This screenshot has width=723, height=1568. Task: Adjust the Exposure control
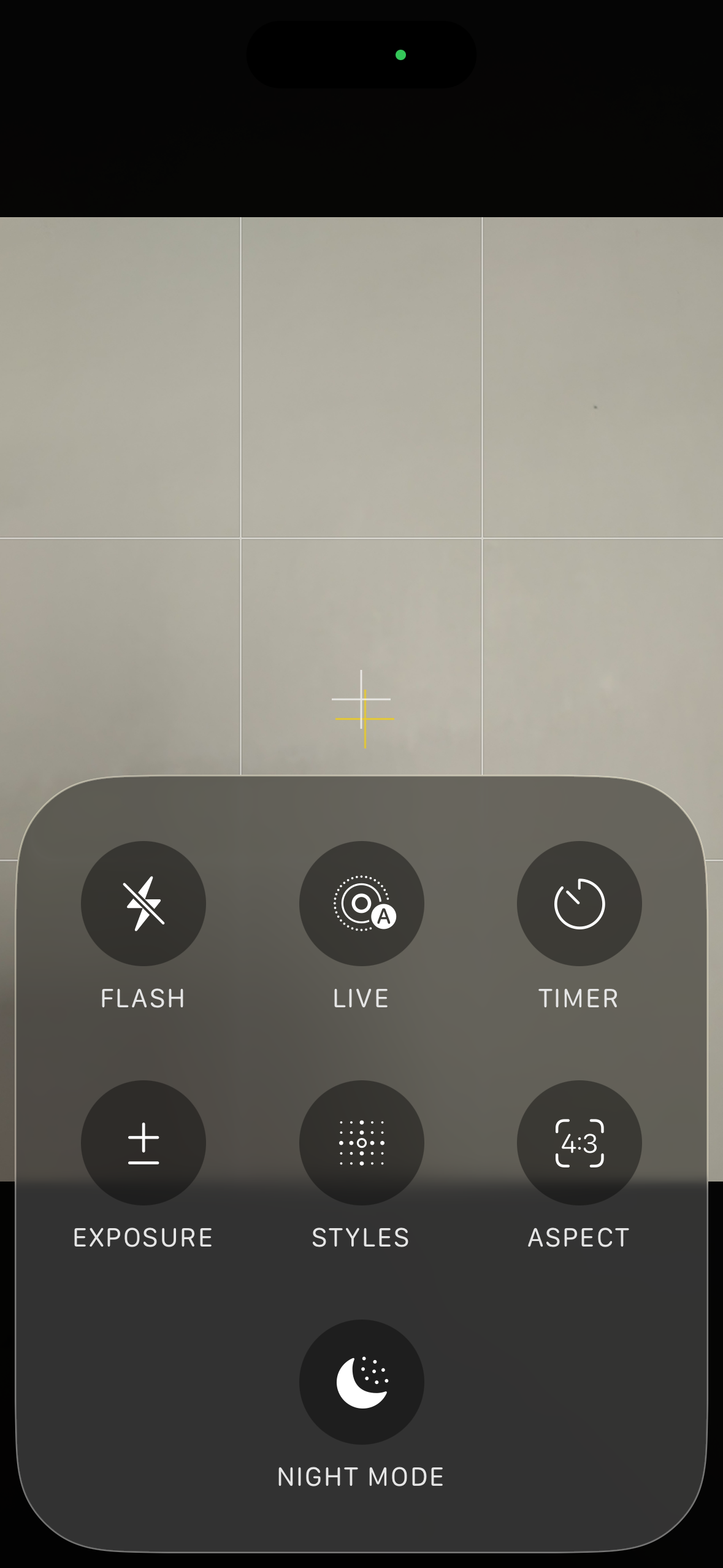click(143, 1143)
